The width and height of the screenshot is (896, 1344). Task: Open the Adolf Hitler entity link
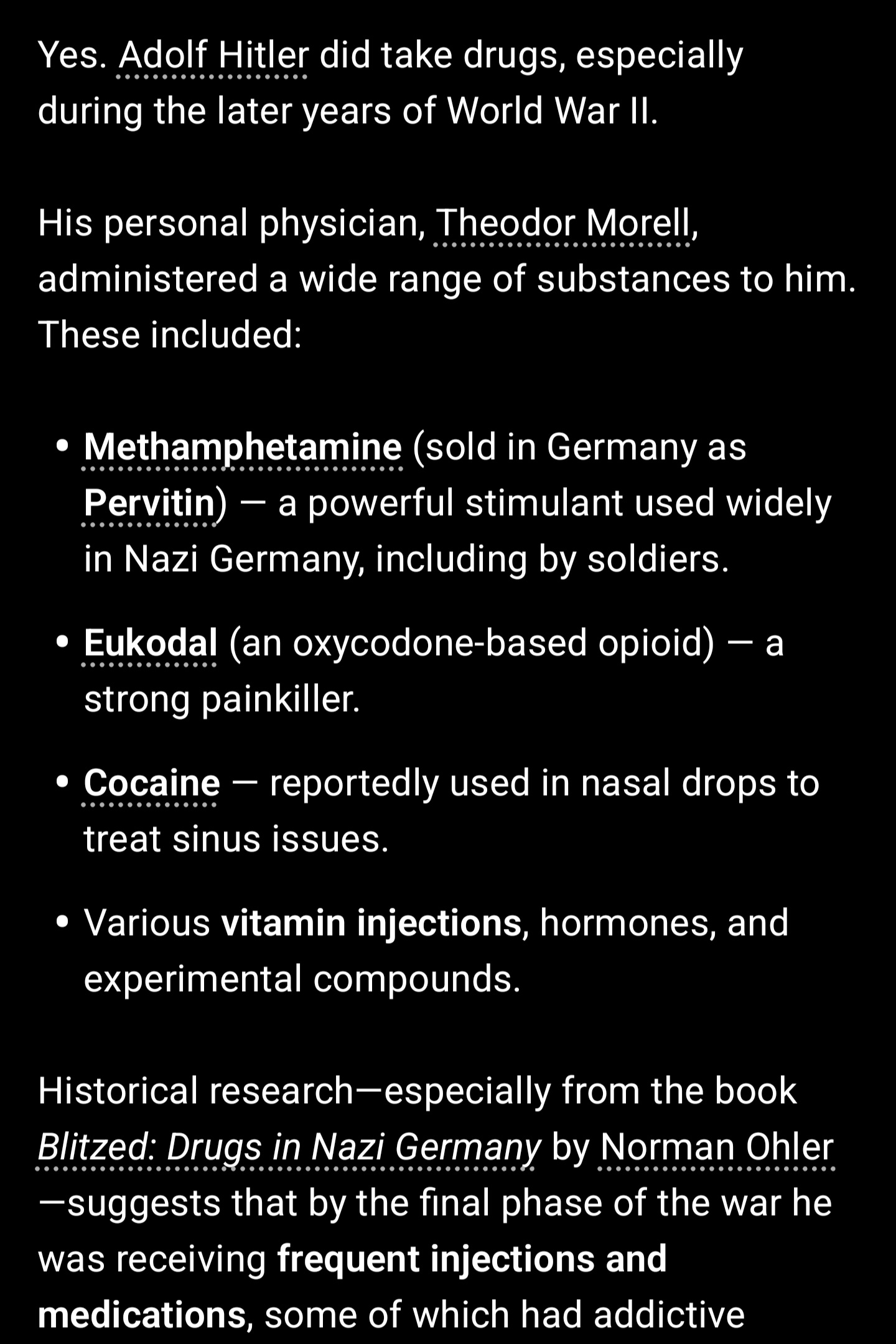click(x=213, y=56)
